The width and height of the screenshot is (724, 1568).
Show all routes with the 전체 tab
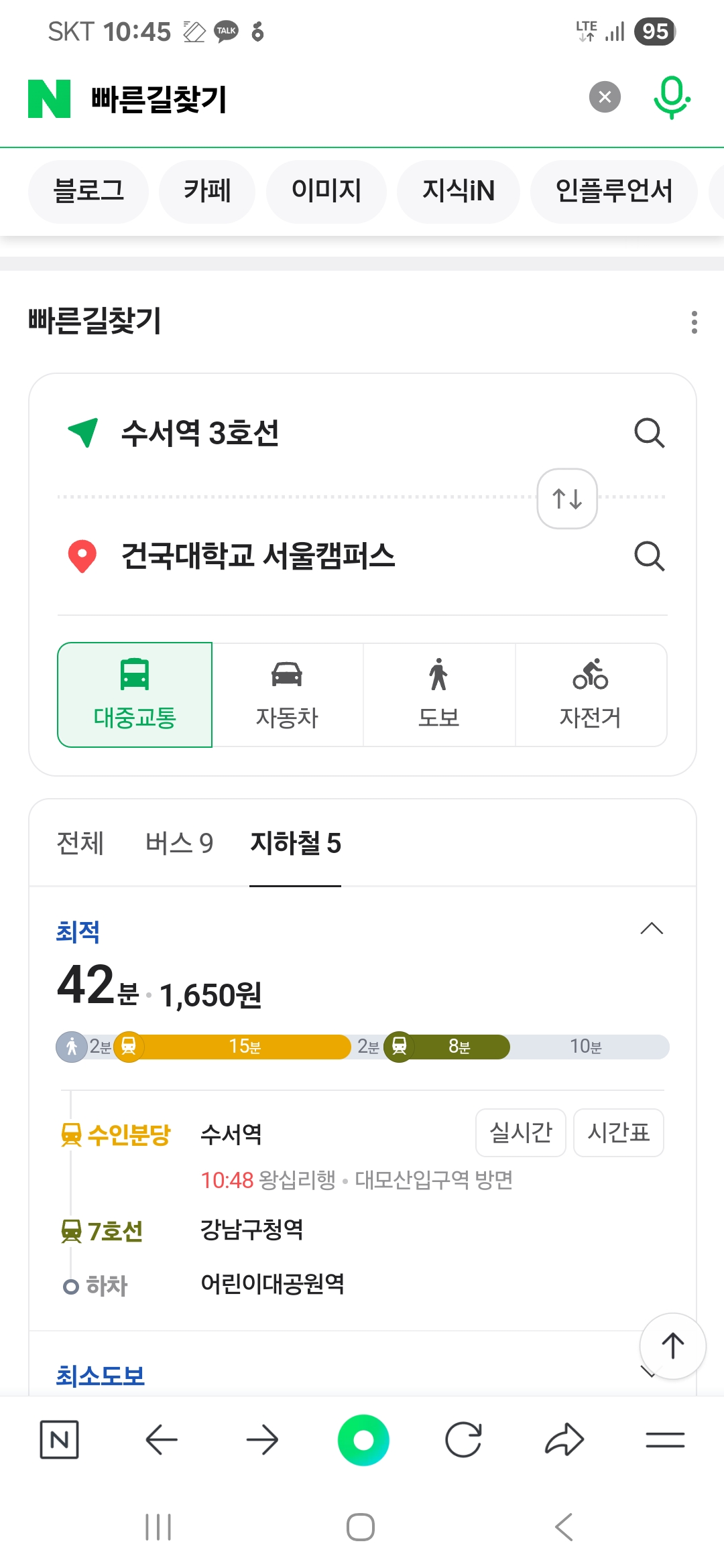(80, 843)
